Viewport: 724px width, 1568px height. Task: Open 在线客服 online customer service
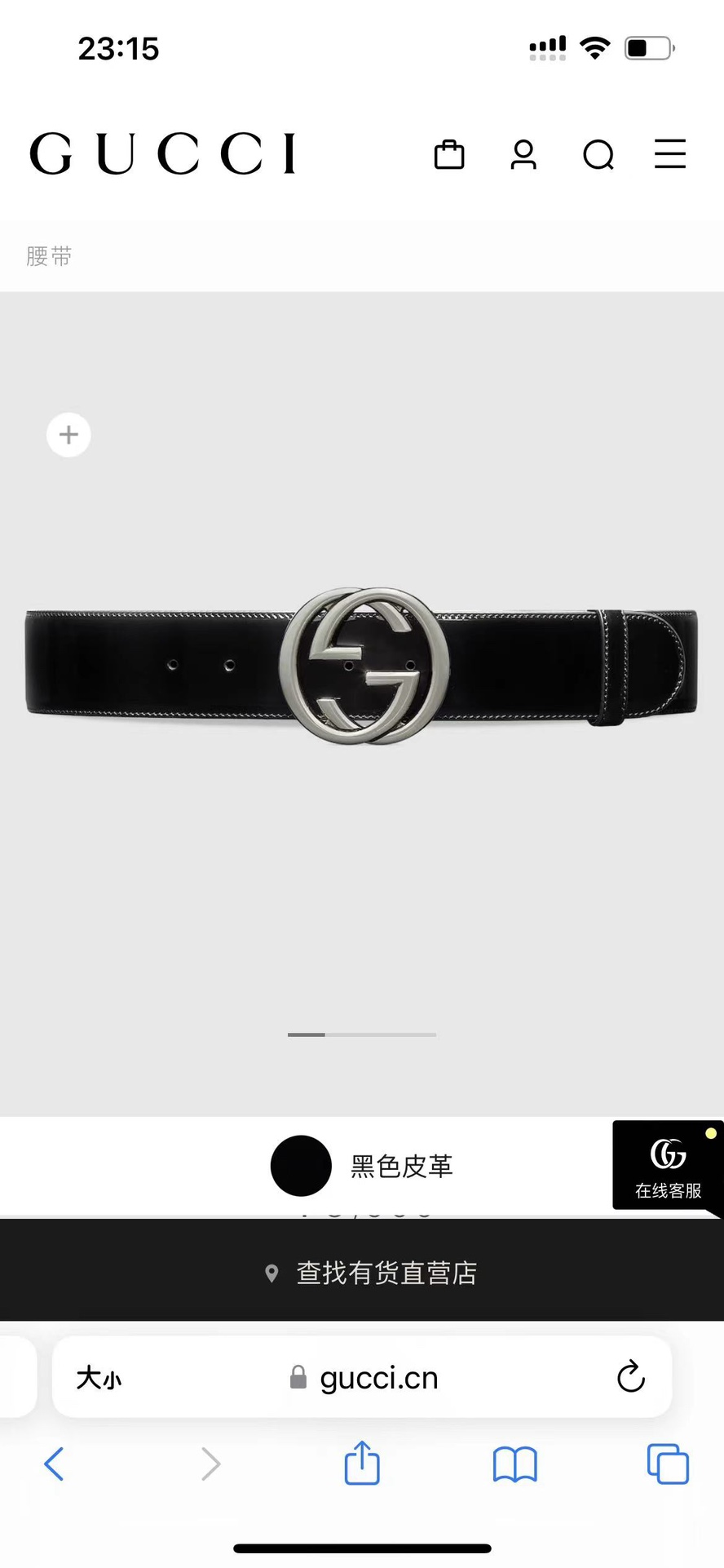pyautogui.click(x=668, y=1166)
